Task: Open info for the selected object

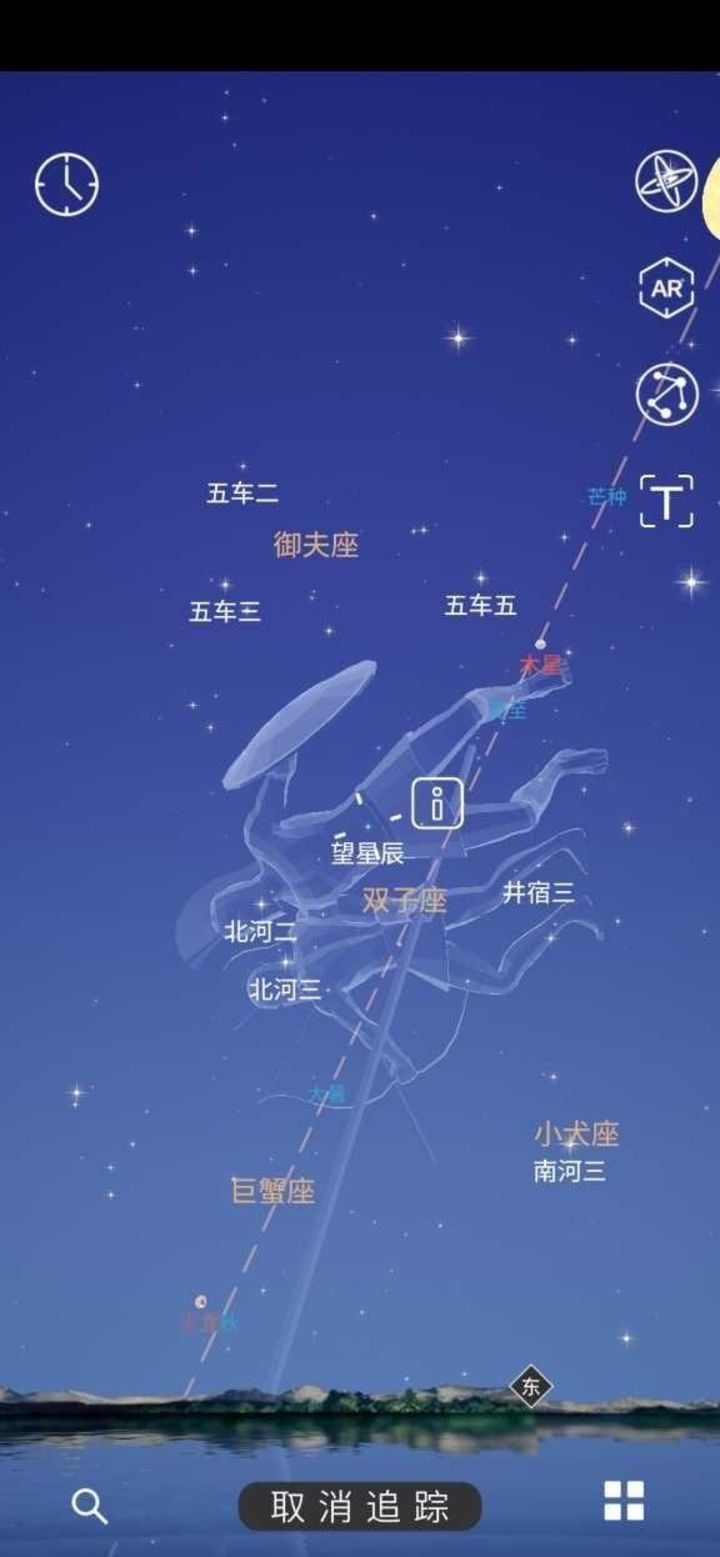Action: pos(438,803)
